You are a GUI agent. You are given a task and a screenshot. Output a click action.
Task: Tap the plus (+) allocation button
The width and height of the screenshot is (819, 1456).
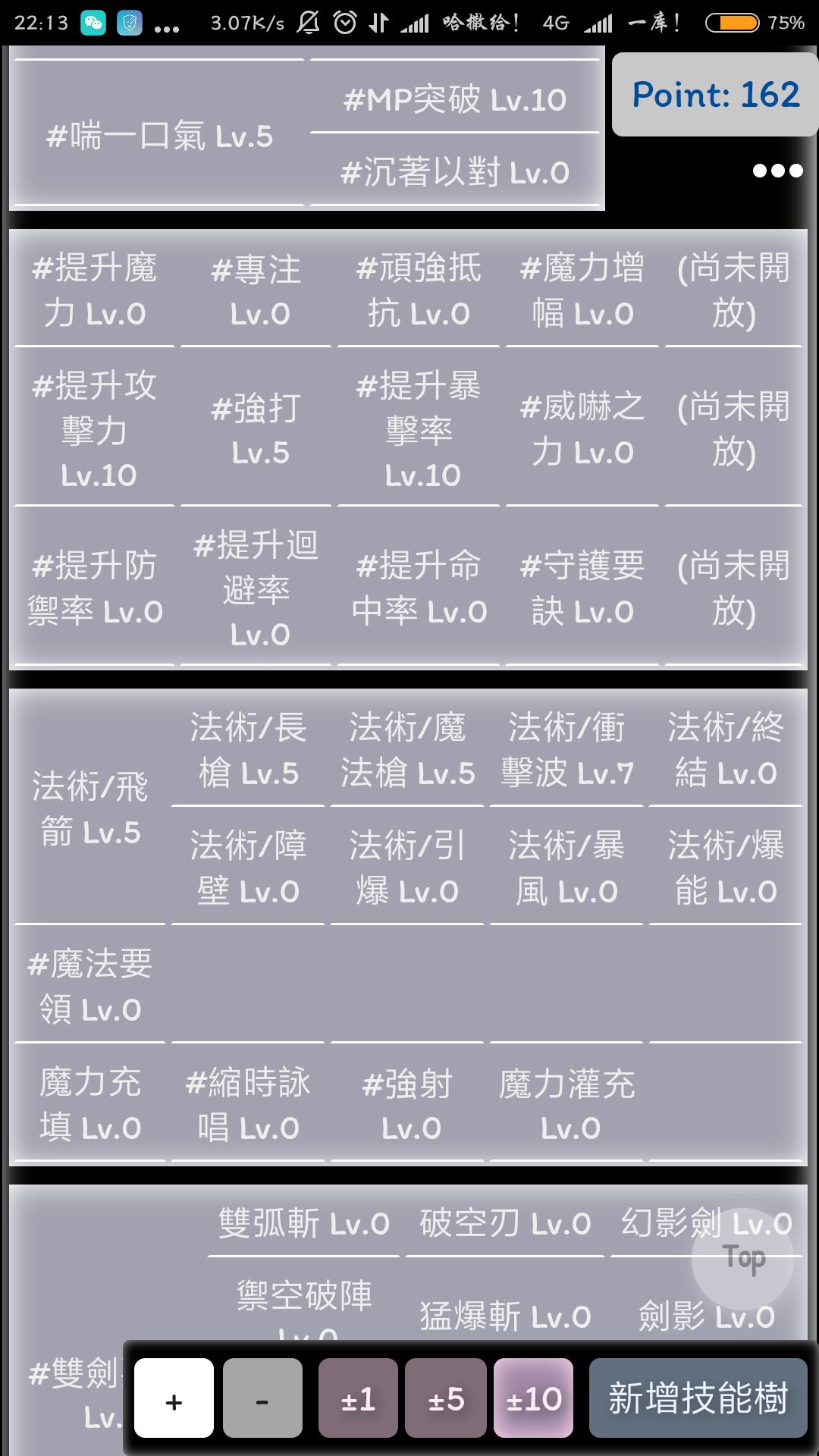click(x=173, y=1398)
